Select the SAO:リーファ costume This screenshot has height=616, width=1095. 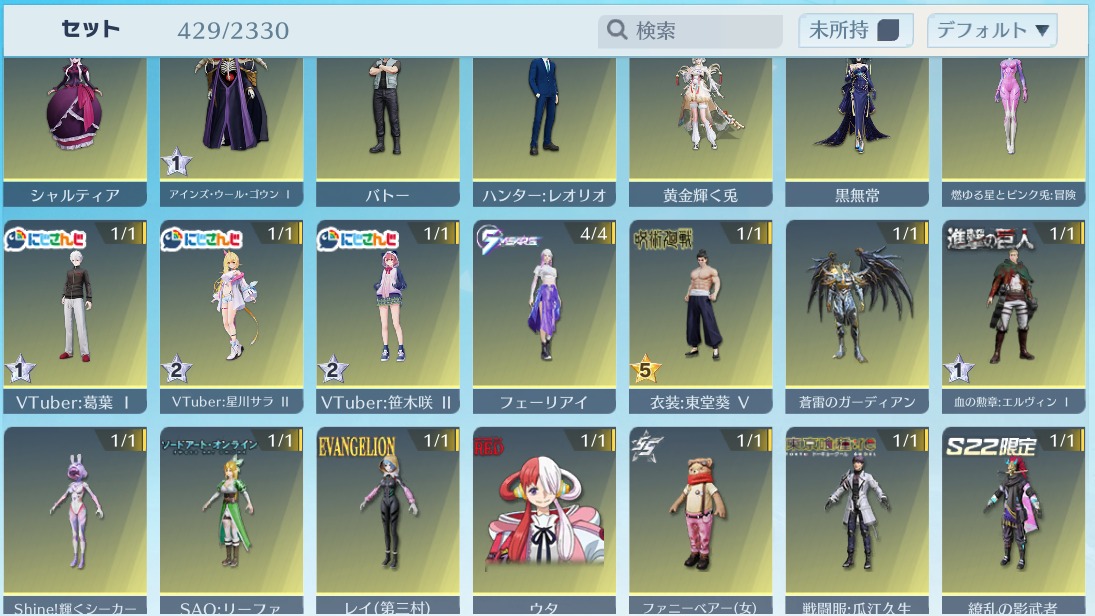[231, 521]
